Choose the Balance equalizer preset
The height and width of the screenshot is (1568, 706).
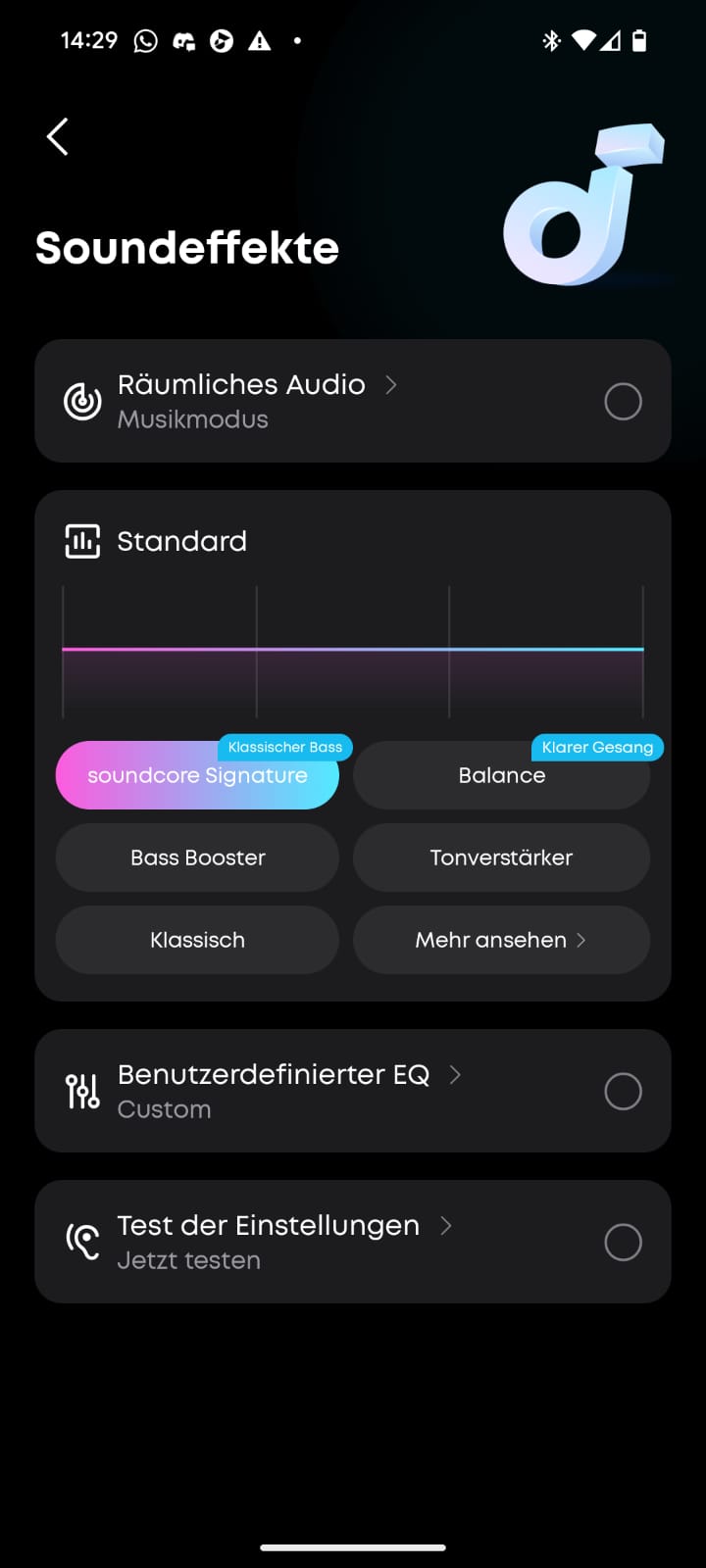pos(501,775)
